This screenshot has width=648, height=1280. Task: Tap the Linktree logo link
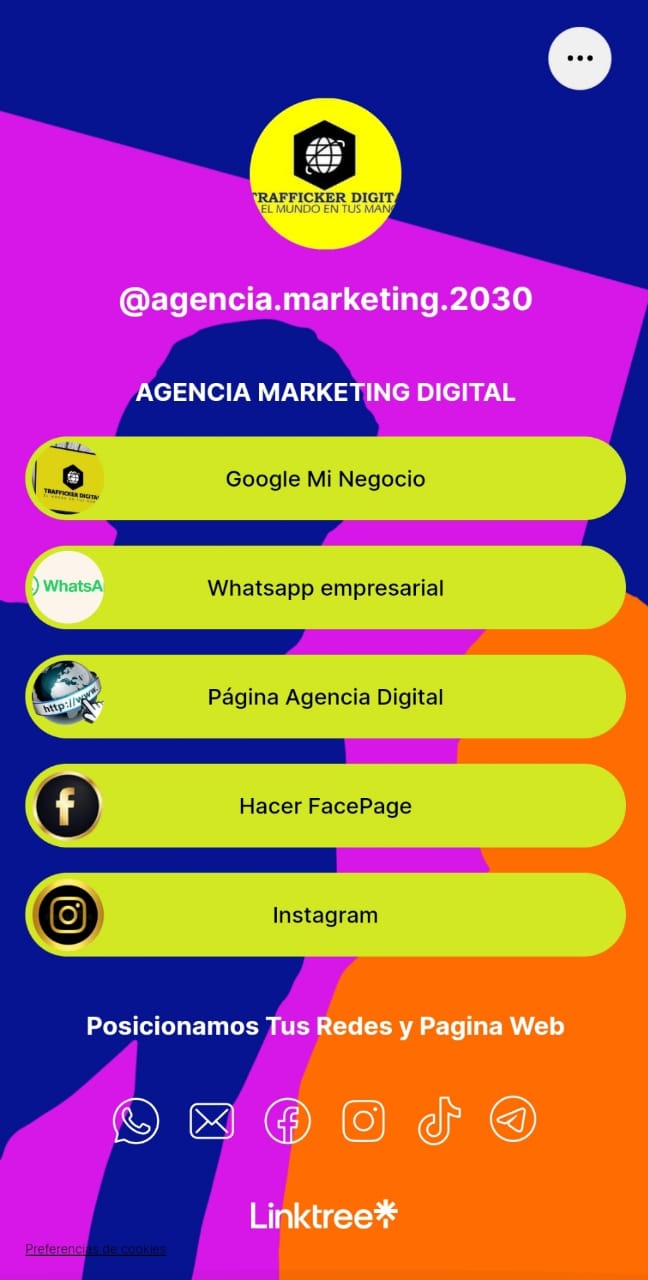pyautogui.click(x=324, y=1215)
